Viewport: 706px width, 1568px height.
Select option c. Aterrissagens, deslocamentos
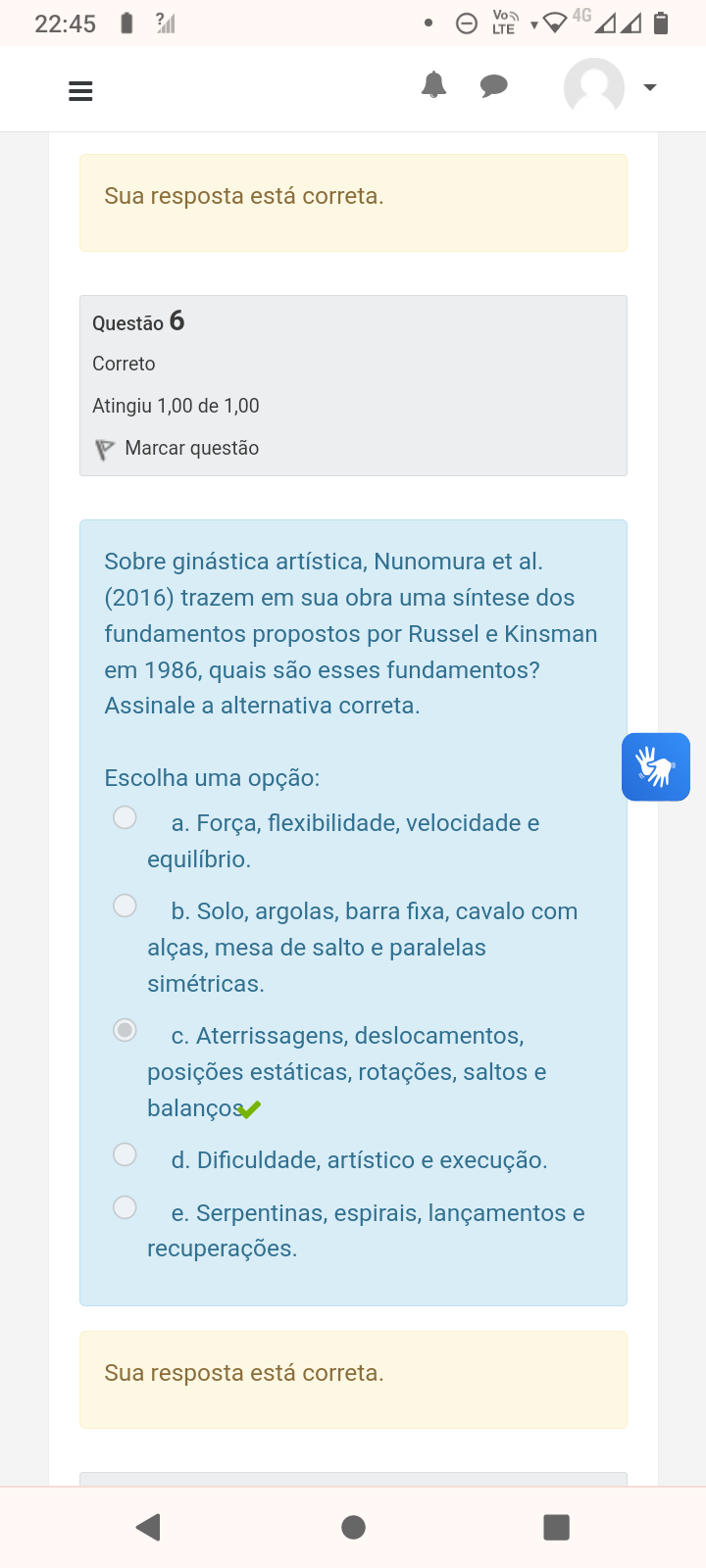125,1030
